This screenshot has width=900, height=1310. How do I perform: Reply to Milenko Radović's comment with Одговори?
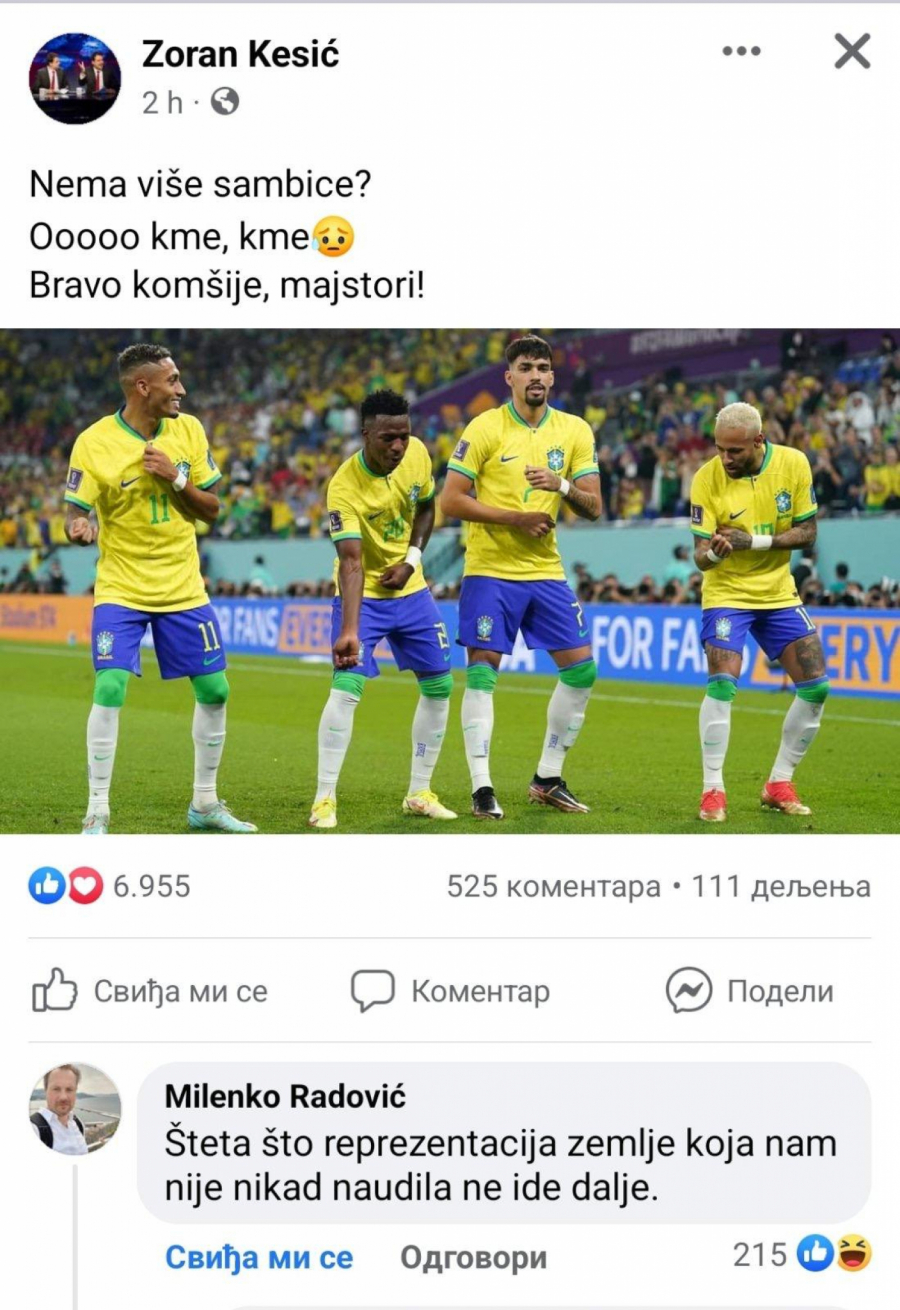(473, 1257)
